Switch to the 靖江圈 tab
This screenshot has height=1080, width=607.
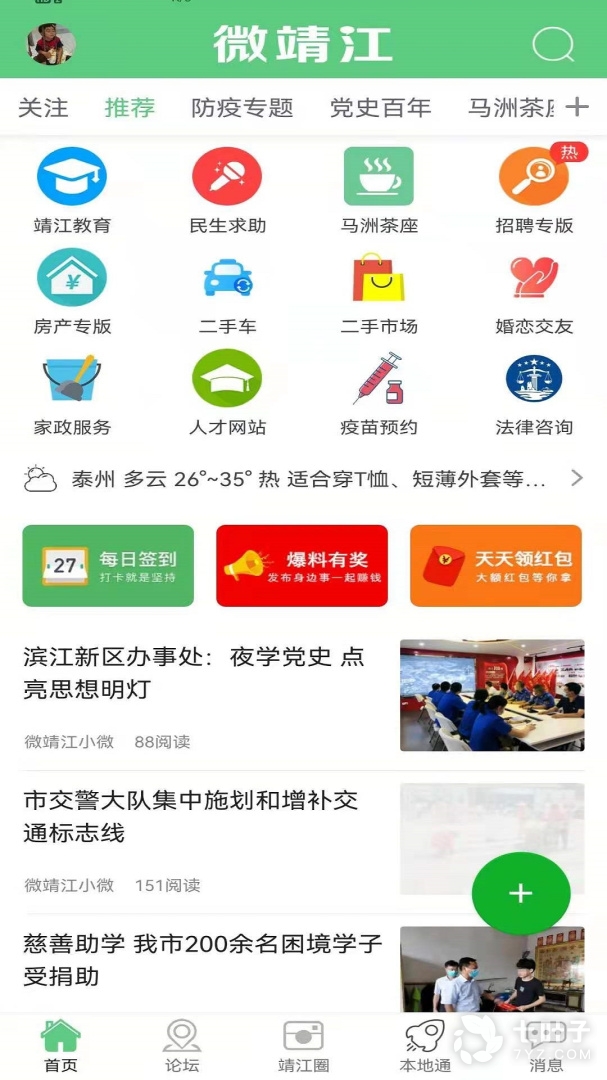tap(303, 1046)
